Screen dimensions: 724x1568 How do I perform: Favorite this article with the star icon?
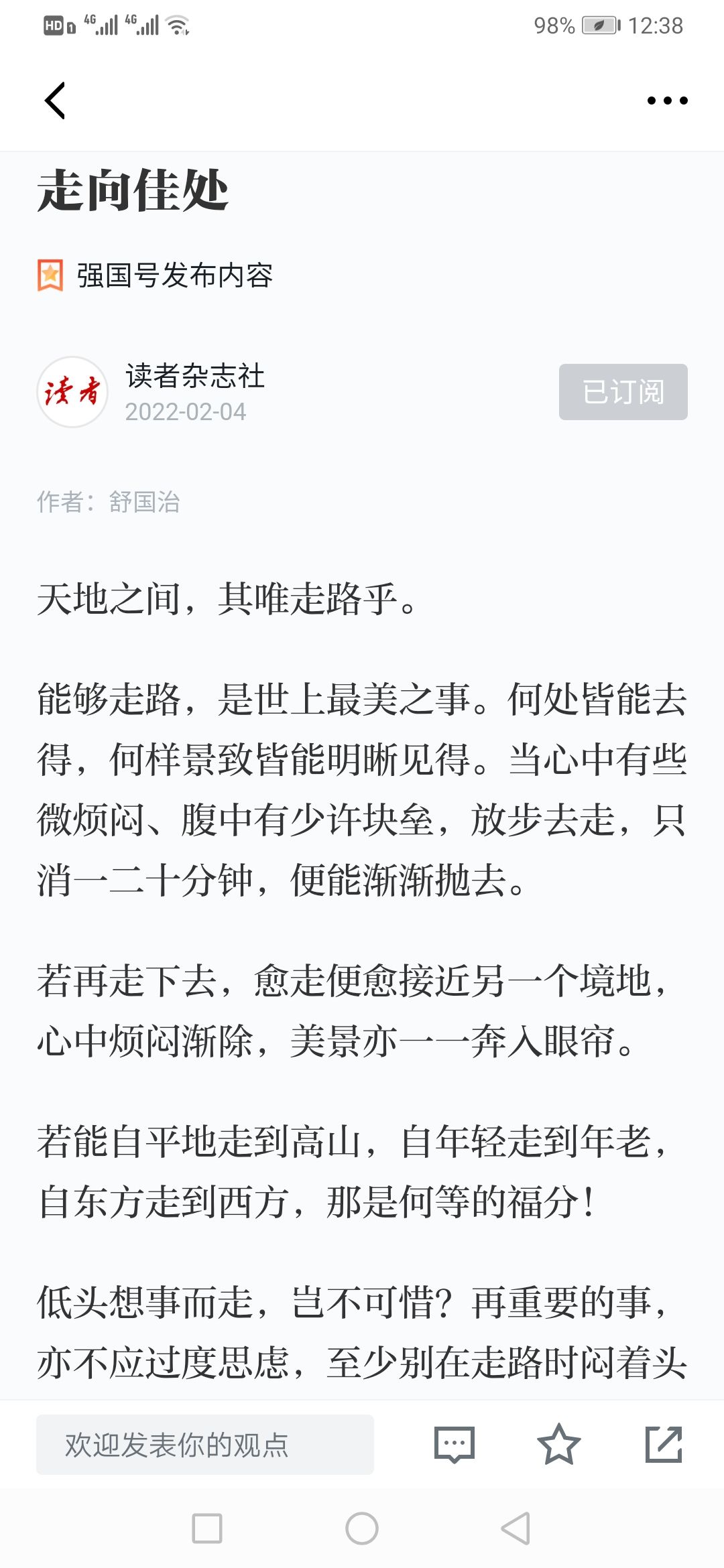coord(558,1444)
